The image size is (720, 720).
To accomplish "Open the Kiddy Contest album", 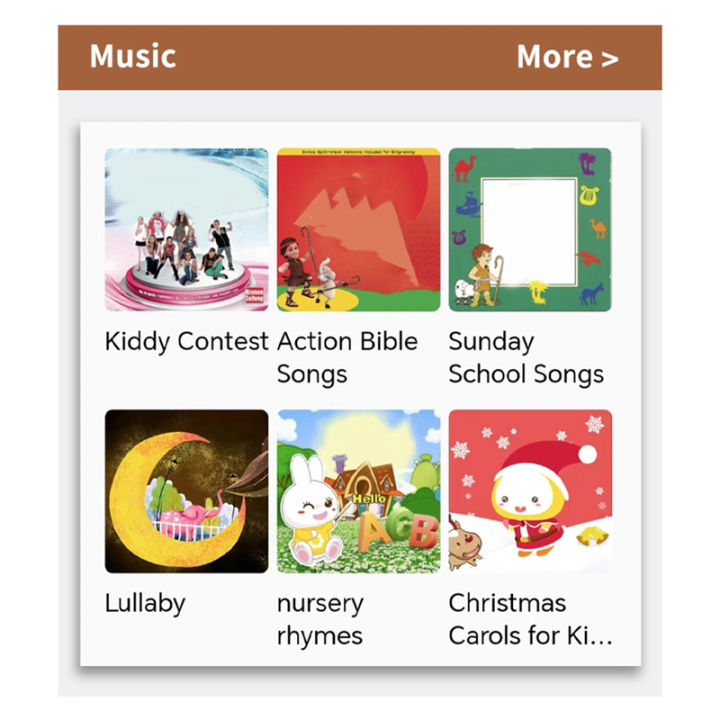I will (x=186, y=230).
